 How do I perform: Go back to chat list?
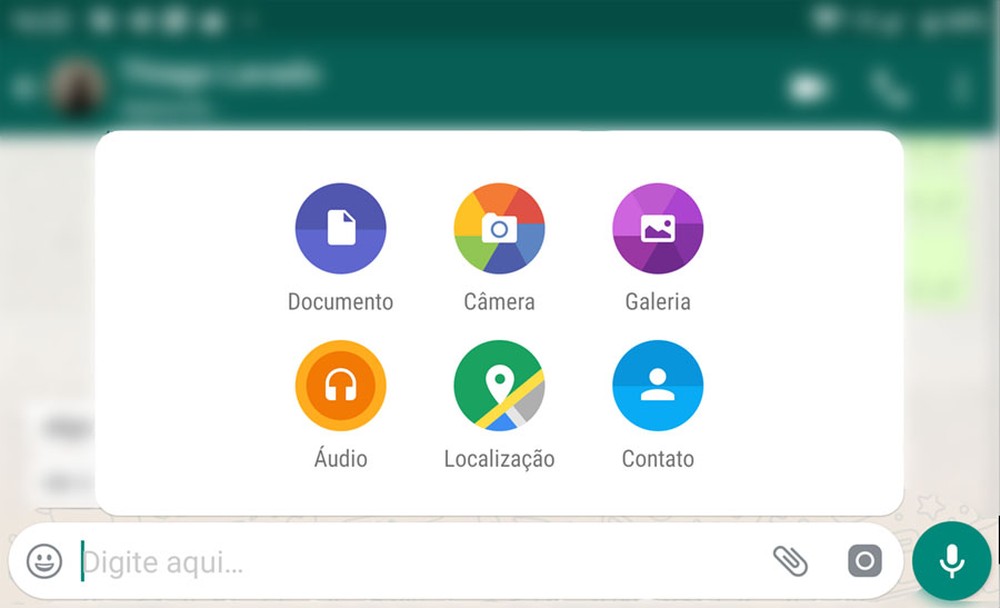click(24, 89)
